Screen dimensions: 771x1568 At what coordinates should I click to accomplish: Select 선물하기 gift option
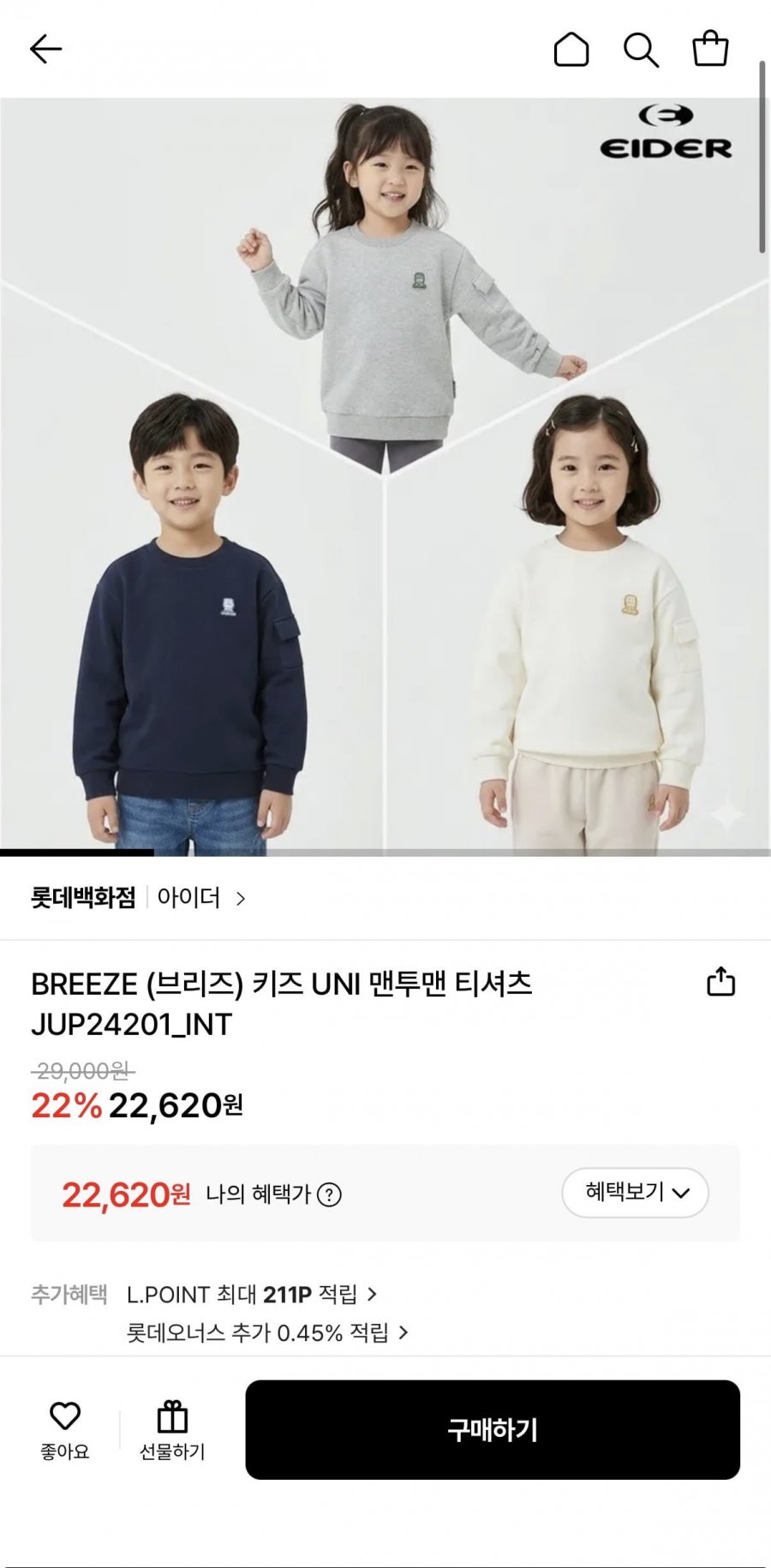coord(172,1430)
